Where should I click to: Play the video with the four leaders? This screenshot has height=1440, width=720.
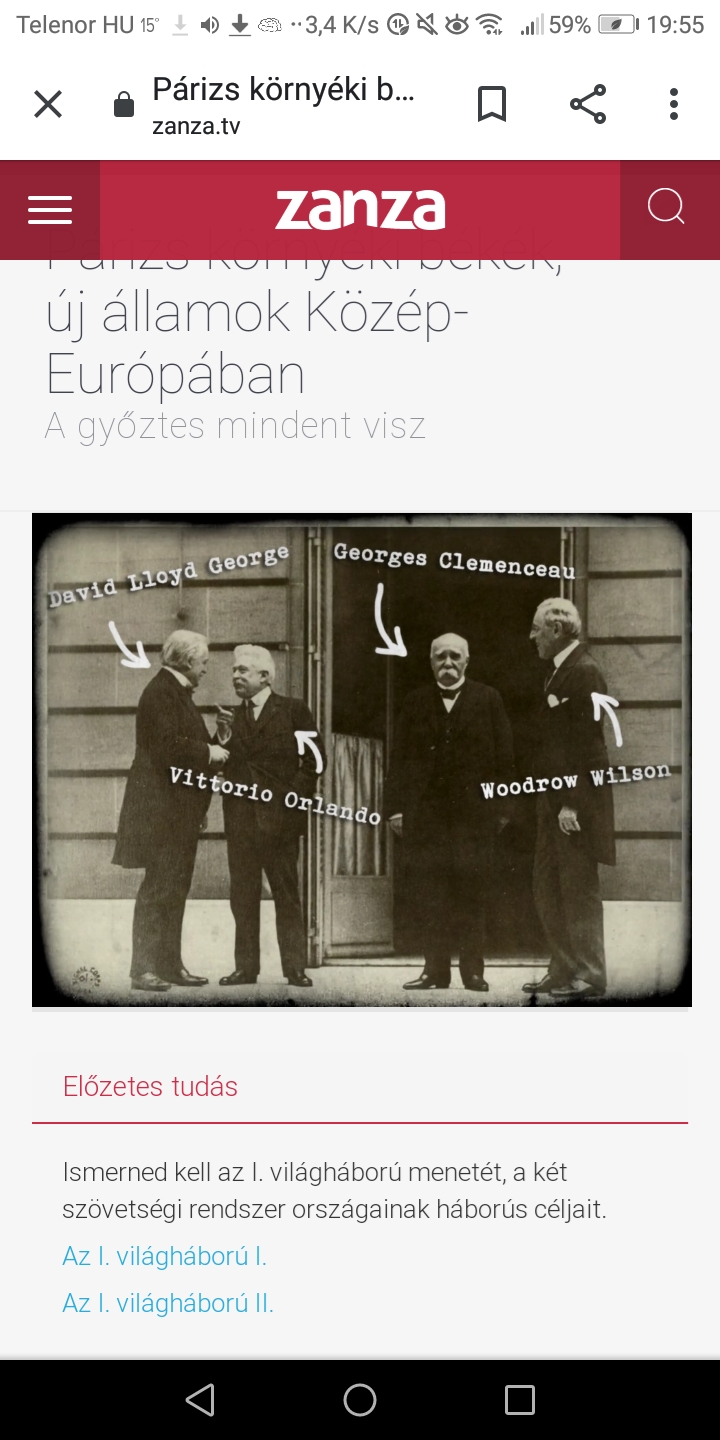tap(361, 760)
